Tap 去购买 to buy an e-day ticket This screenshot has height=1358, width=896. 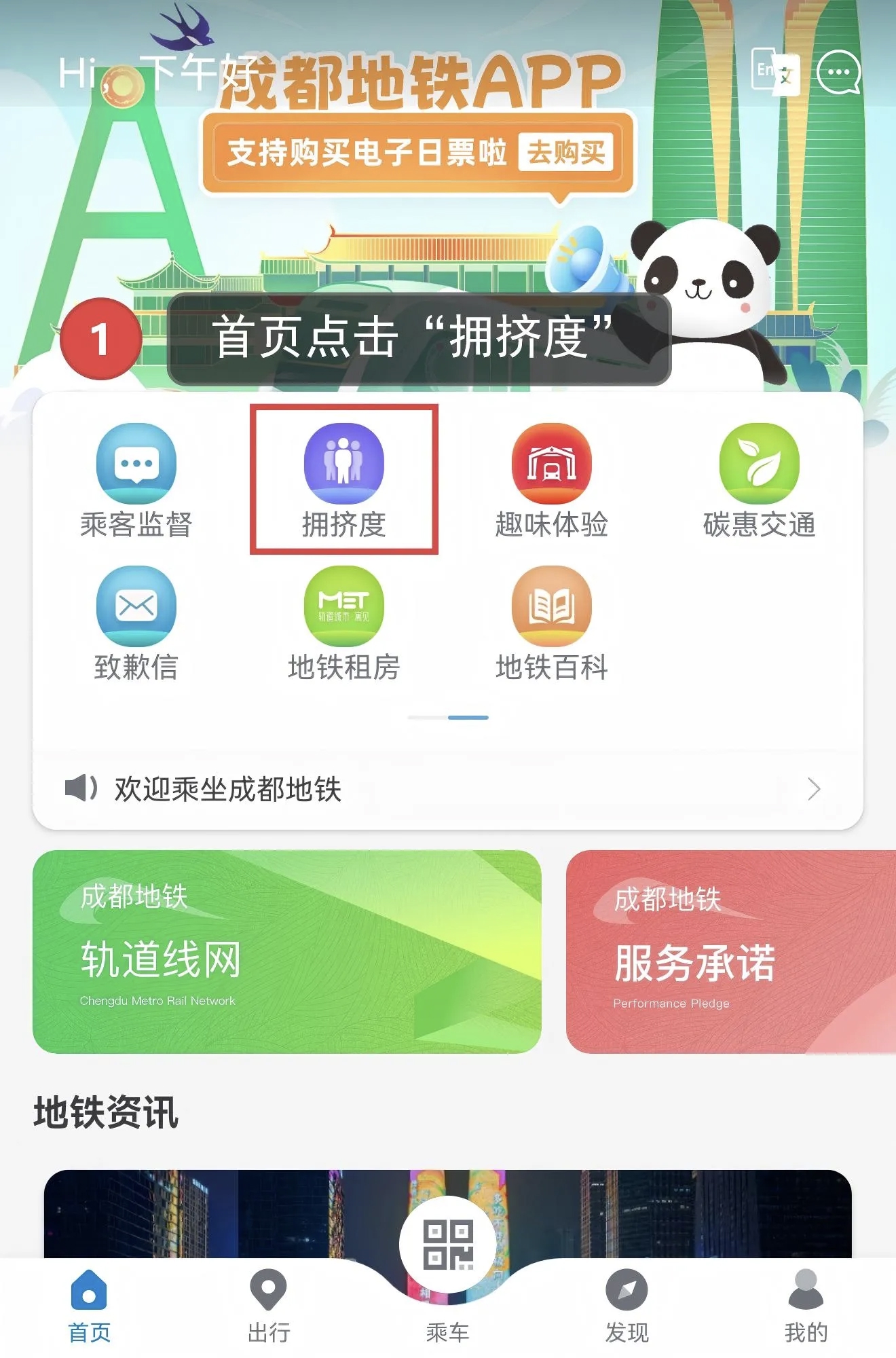(x=565, y=152)
